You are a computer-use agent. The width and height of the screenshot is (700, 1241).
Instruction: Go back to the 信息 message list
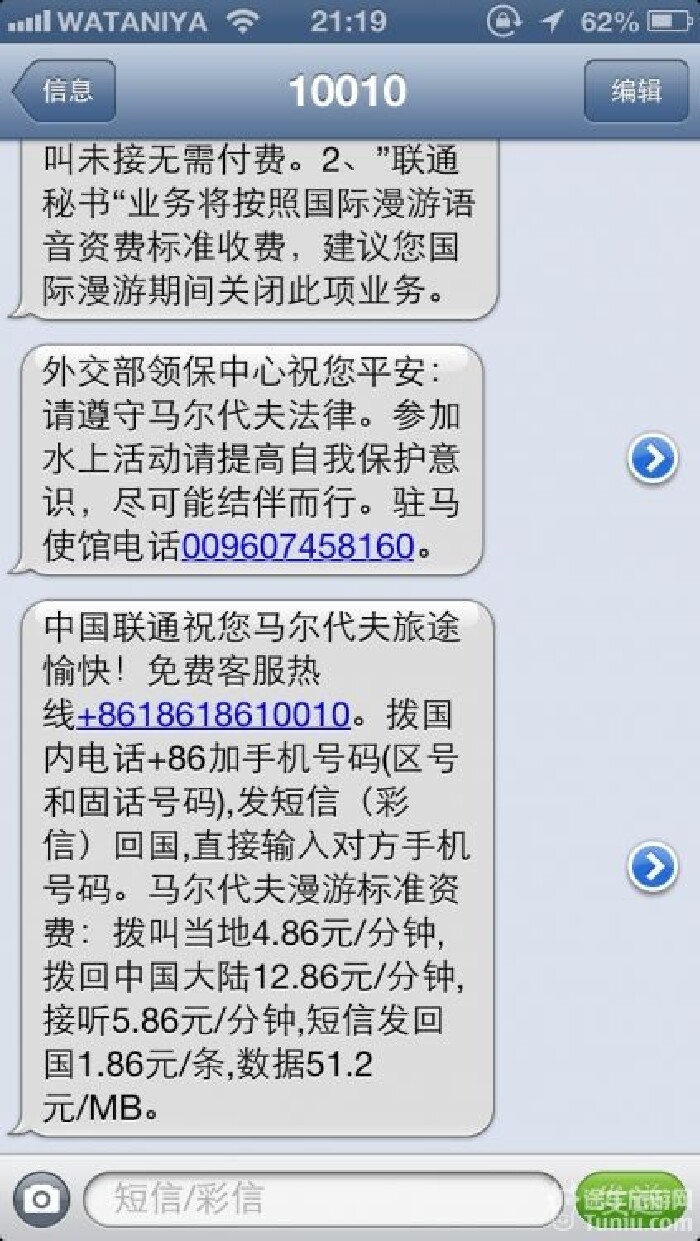click(65, 91)
